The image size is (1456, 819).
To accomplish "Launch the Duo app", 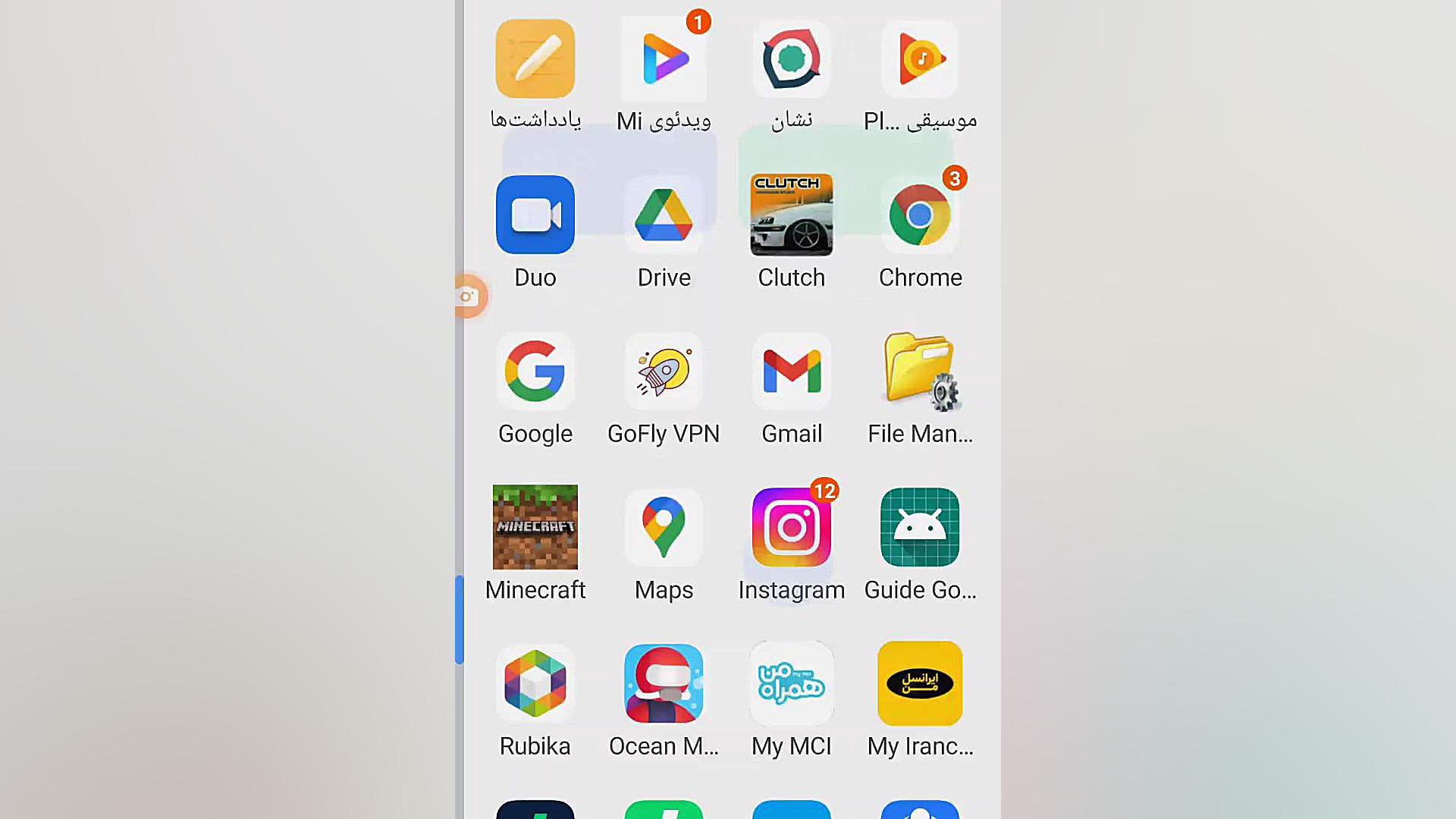I will [x=535, y=215].
